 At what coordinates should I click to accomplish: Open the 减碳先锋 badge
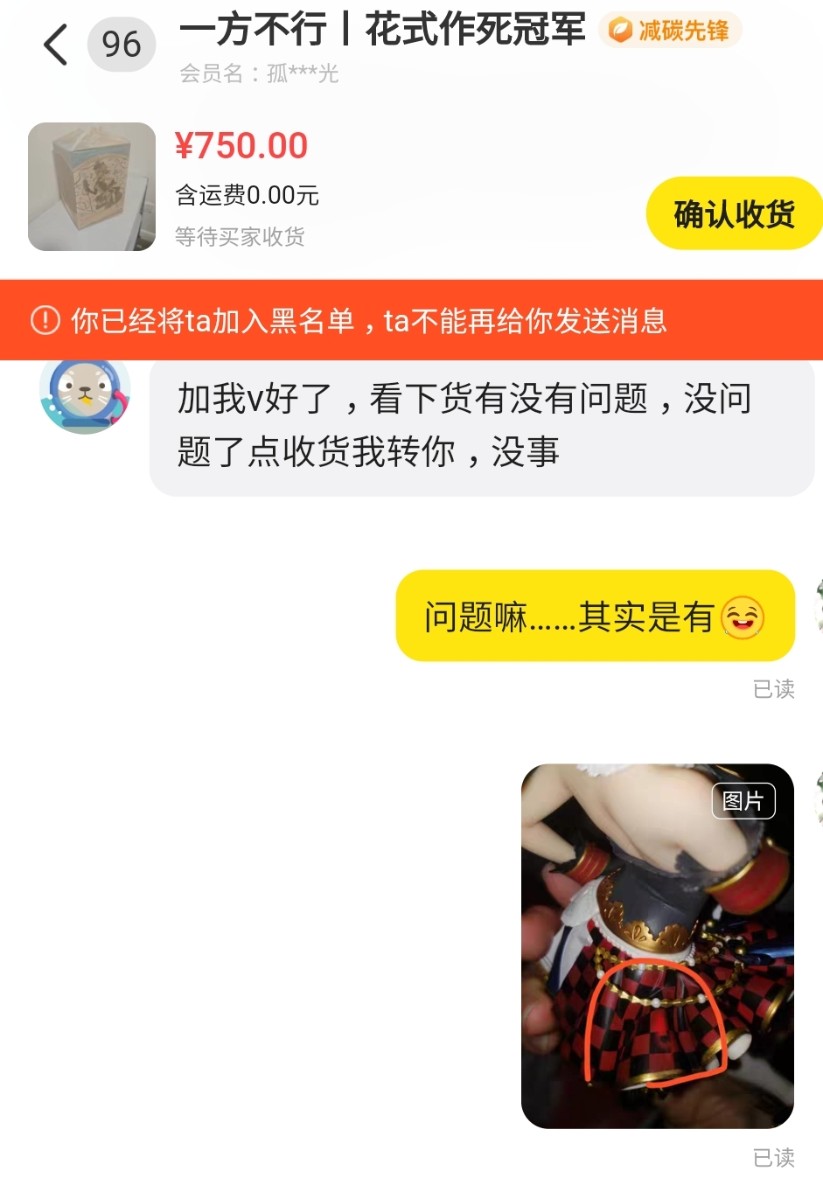click(670, 30)
